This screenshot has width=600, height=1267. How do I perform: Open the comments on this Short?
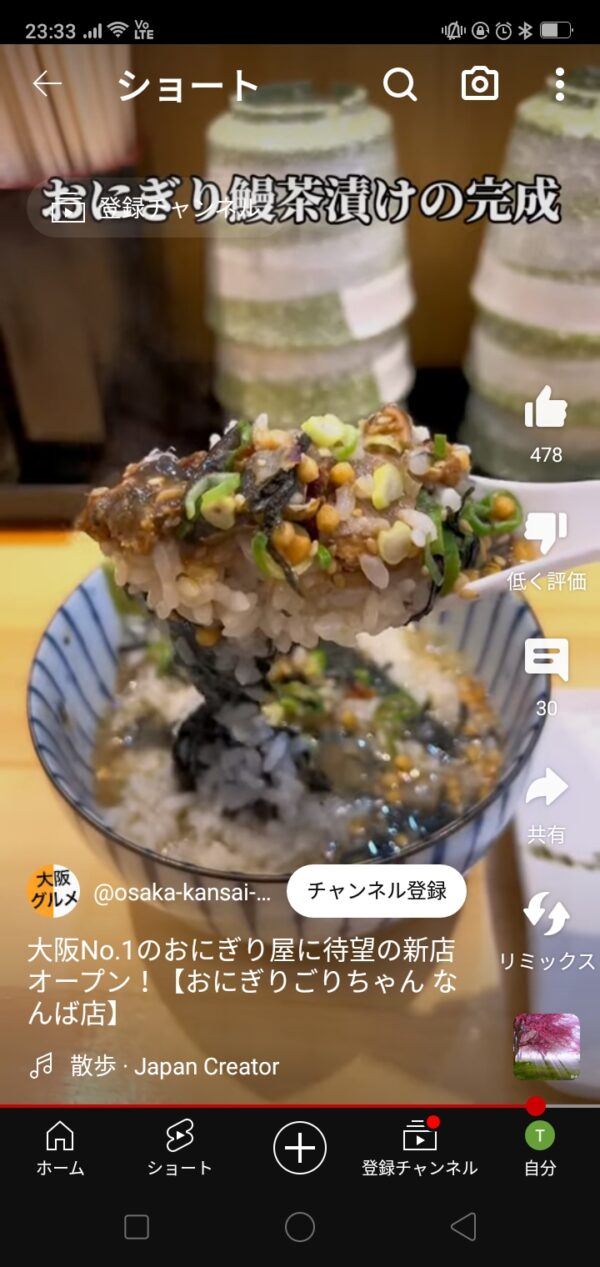[x=546, y=661]
